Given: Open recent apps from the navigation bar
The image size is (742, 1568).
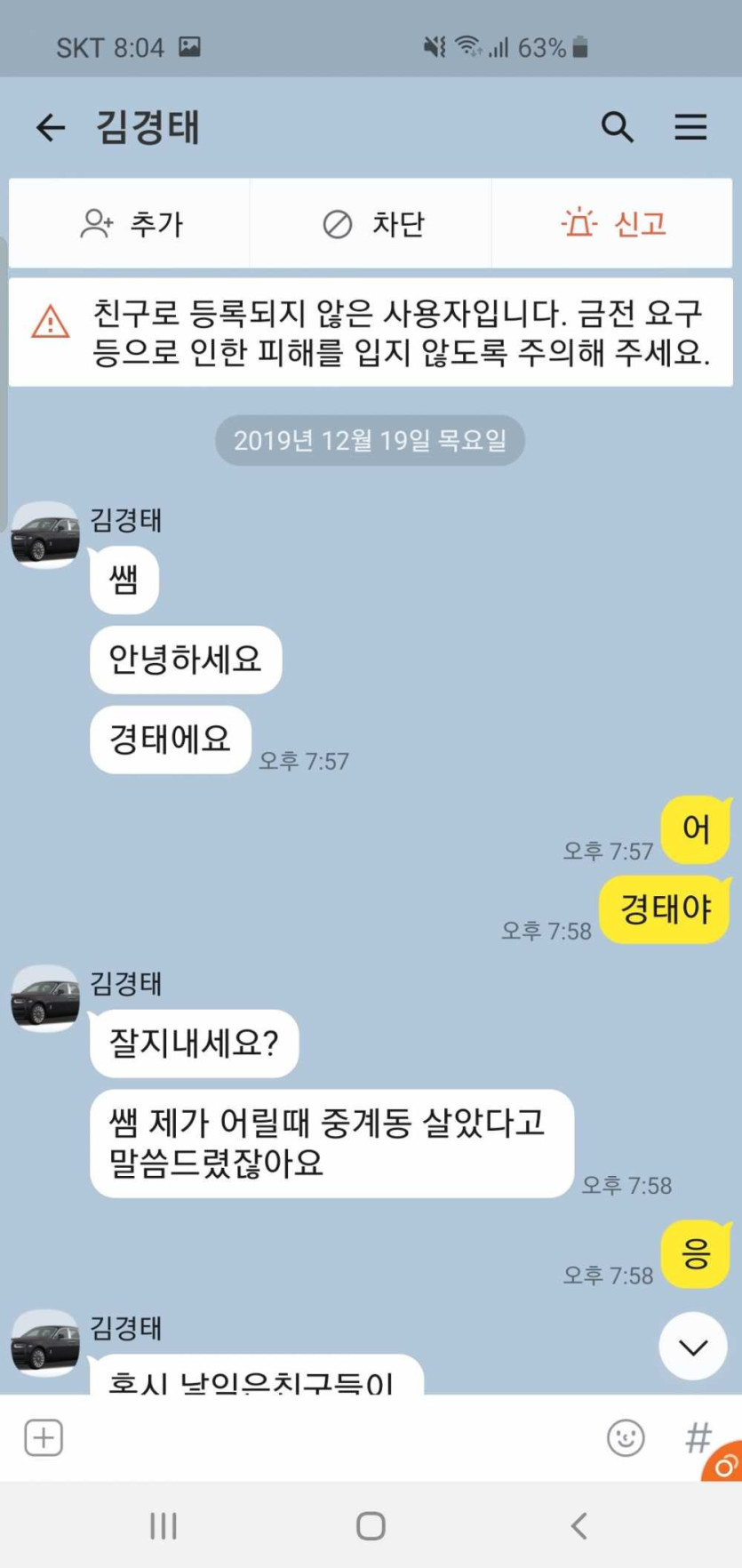Looking at the screenshot, I should tap(164, 1526).
